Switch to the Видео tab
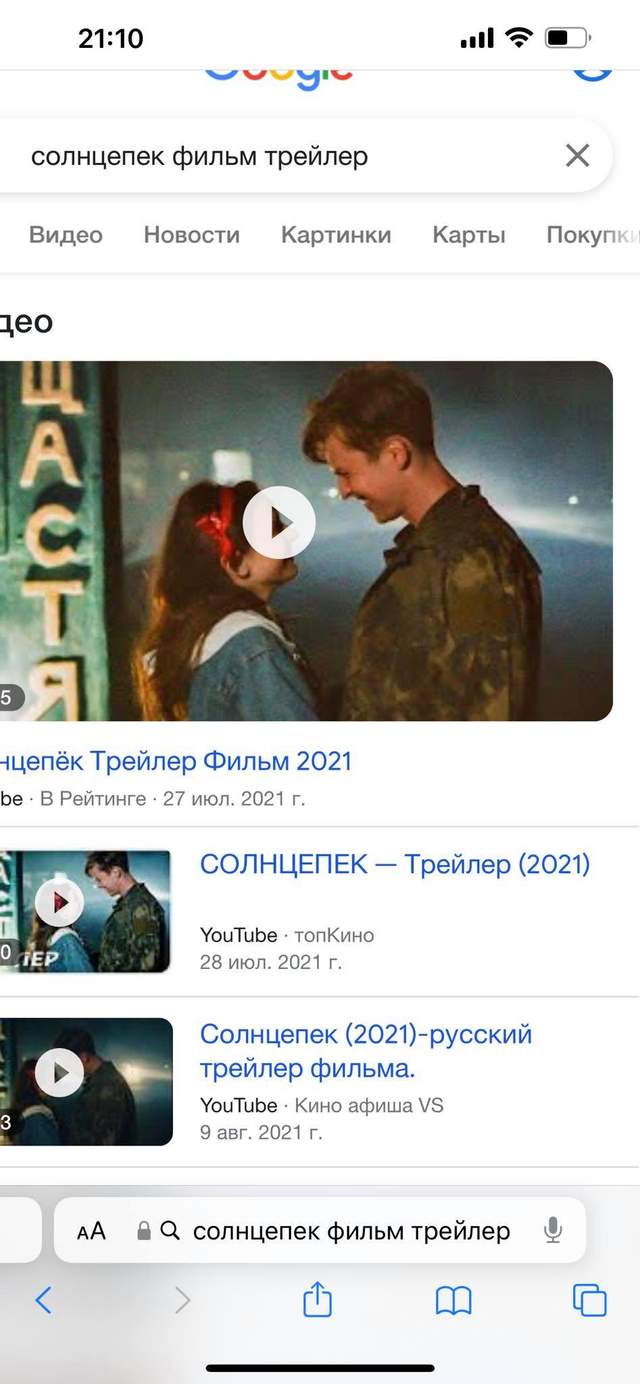This screenshot has width=640, height=1384. coord(65,235)
